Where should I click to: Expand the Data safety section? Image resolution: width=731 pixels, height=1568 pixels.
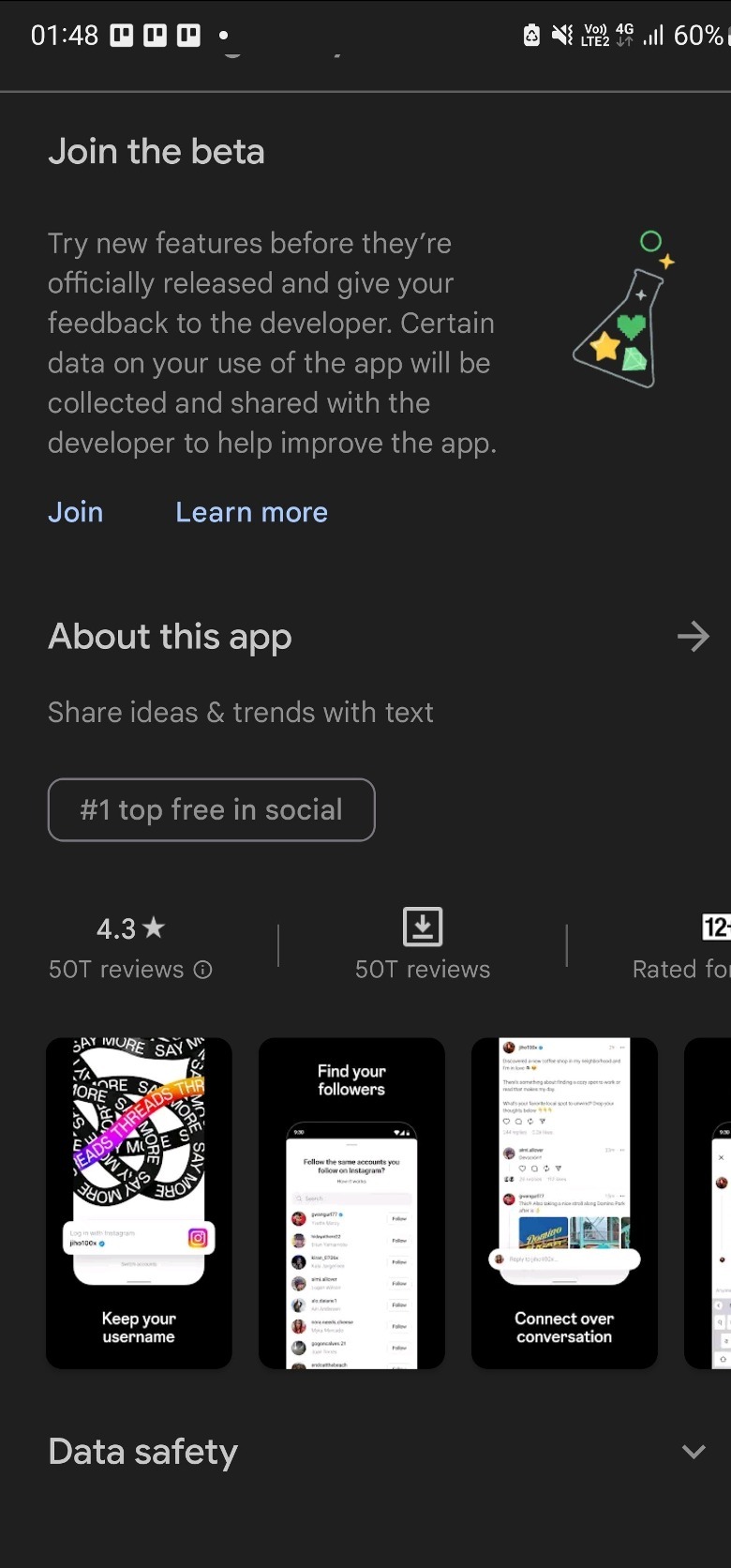tap(694, 1452)
